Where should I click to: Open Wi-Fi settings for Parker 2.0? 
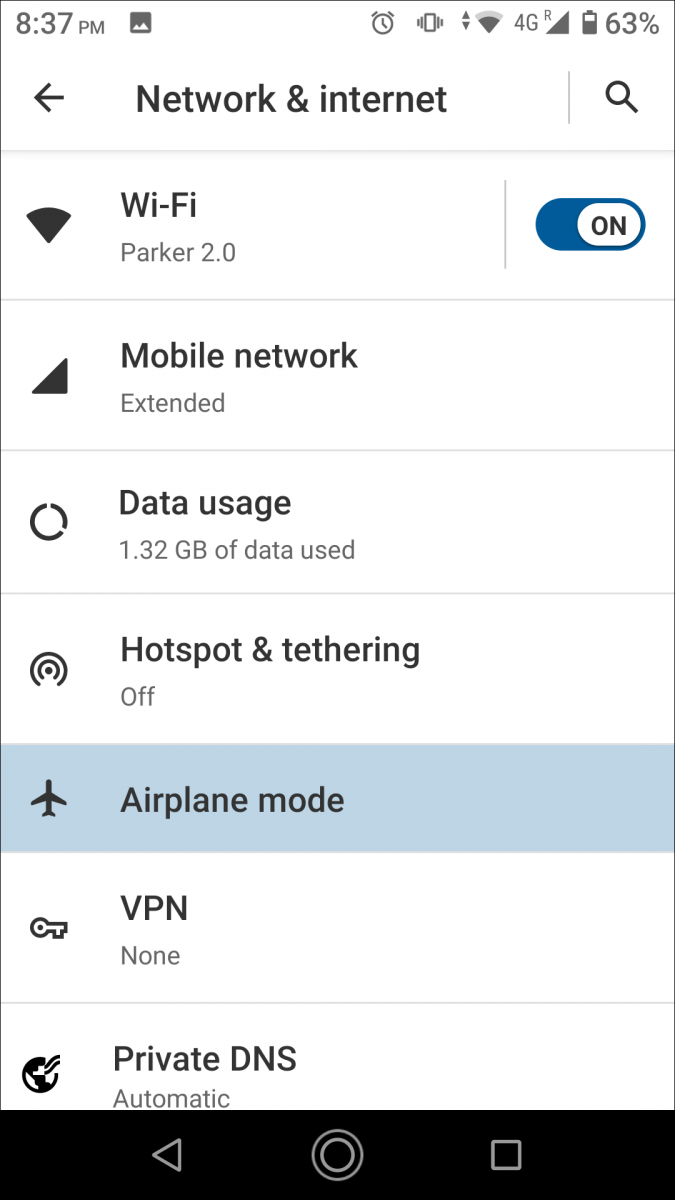tap(252, 226)
